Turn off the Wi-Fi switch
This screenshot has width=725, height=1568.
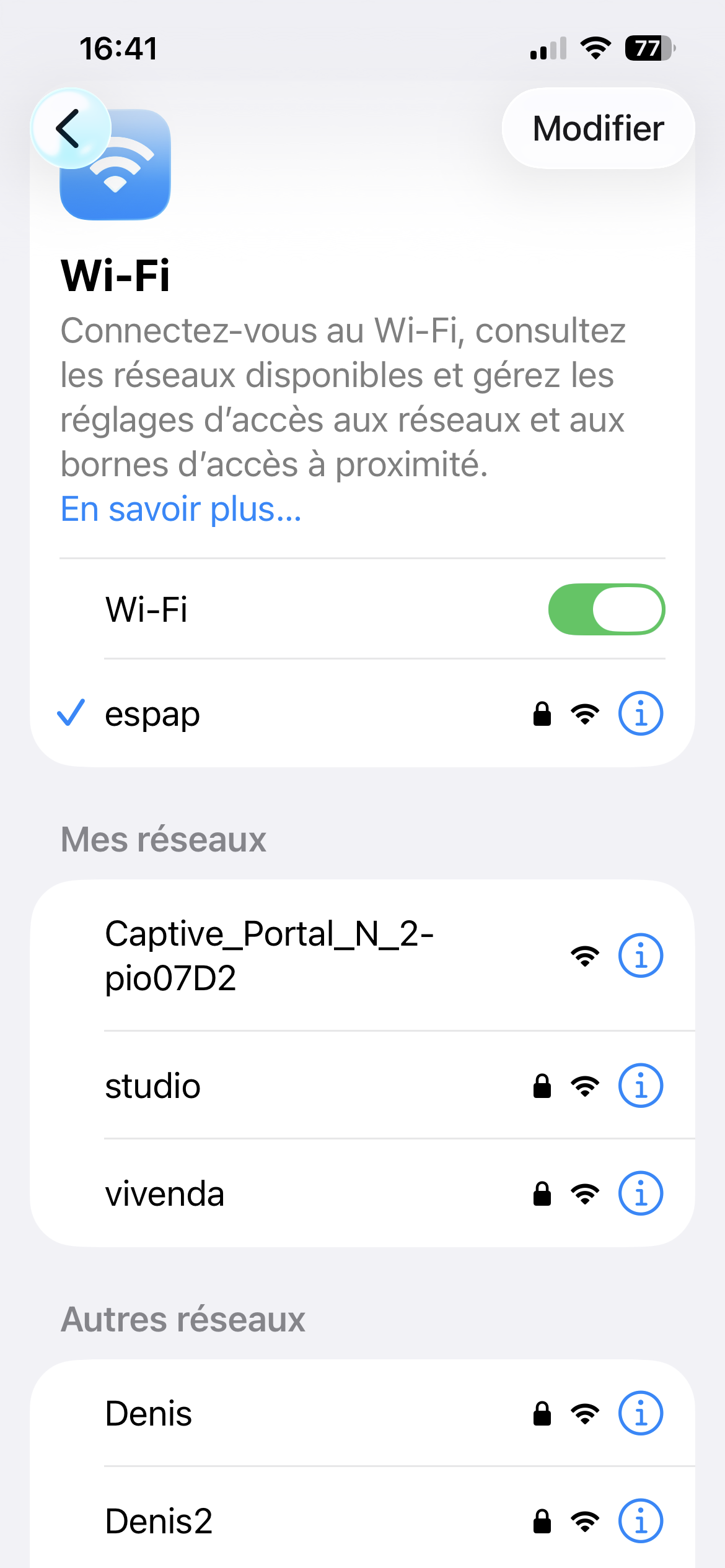coord(606,609)
